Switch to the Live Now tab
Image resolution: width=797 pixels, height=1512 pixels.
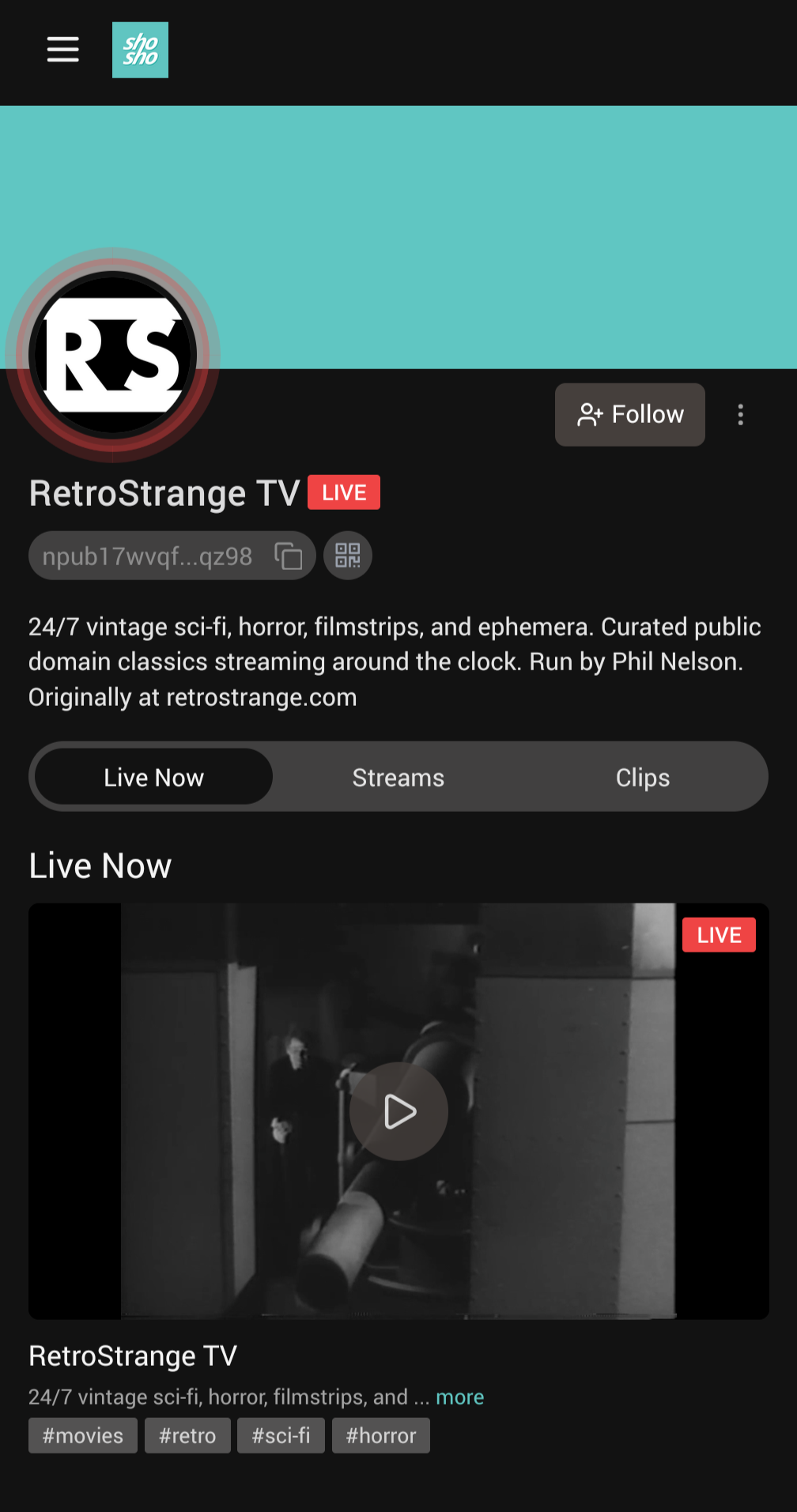(153, 777)
